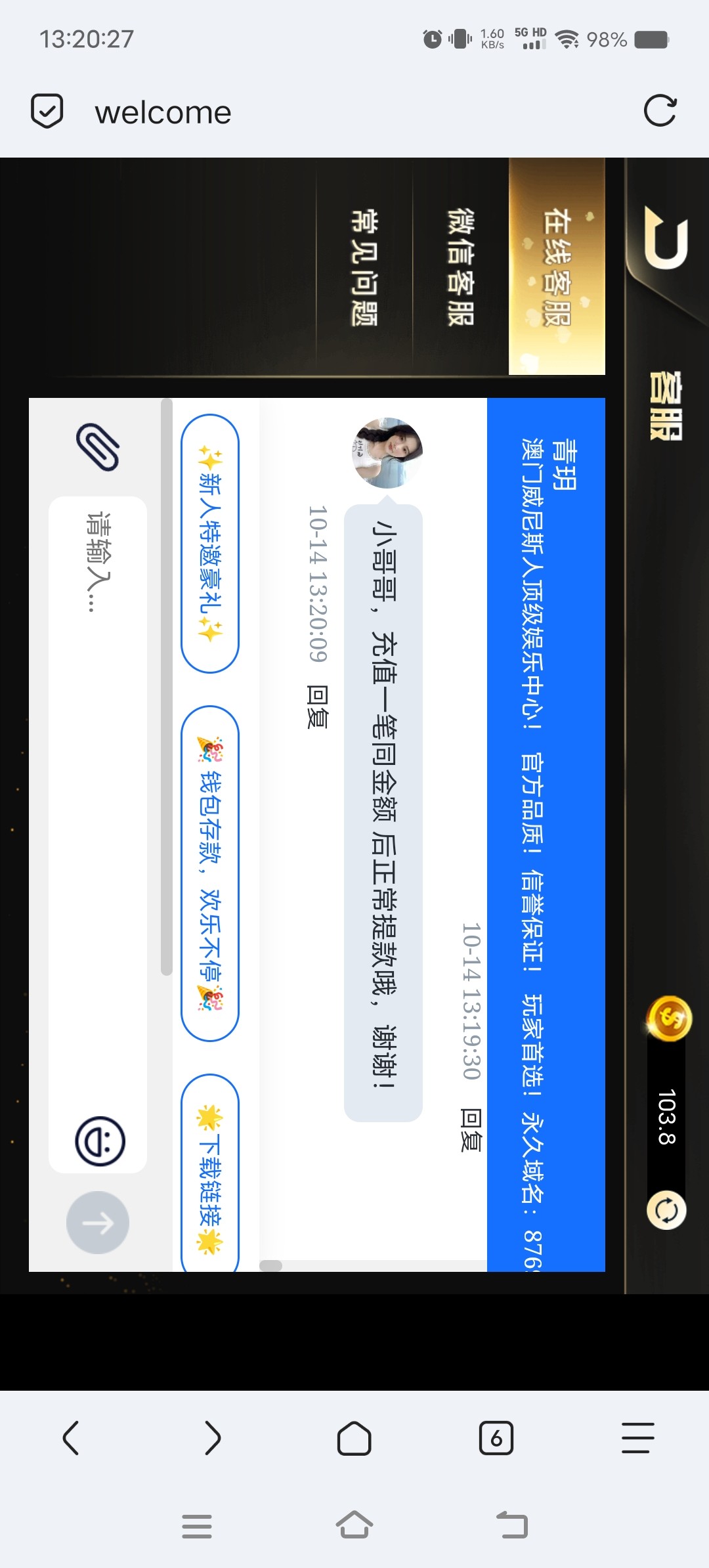Focus the 请输入 message field

coord(98,788)
